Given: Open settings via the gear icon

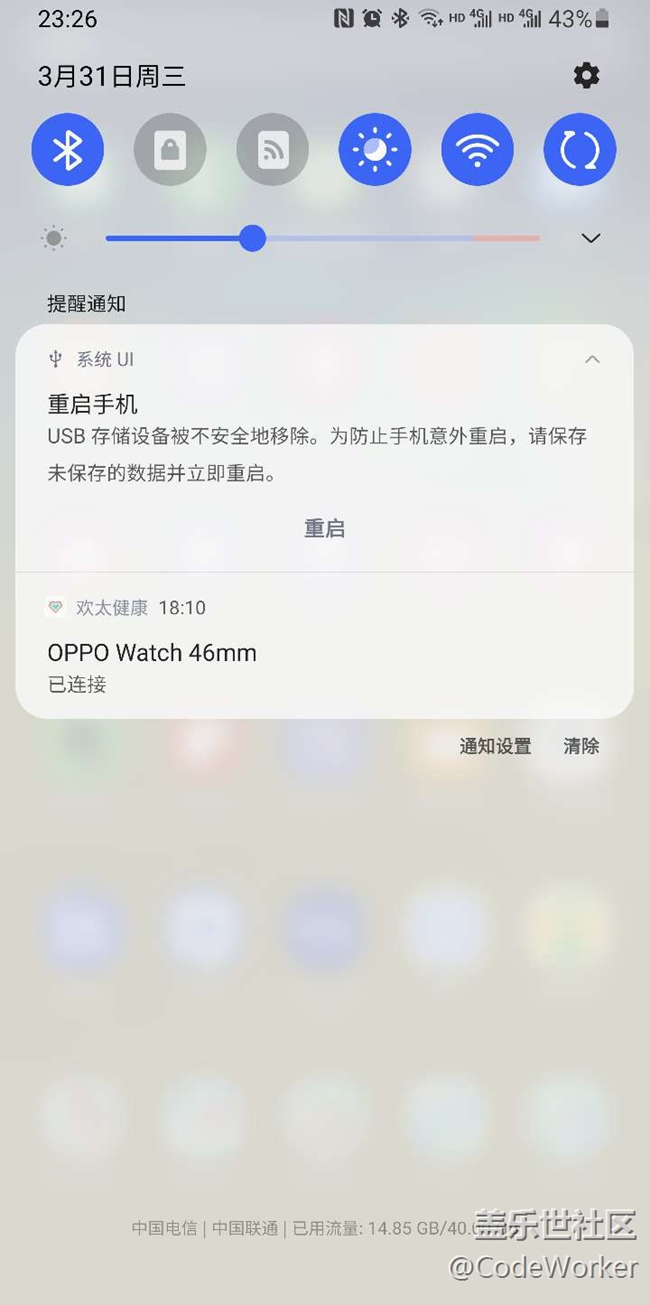Looking at the screenshot, I should pyautogui.click(x=586, y=75).
